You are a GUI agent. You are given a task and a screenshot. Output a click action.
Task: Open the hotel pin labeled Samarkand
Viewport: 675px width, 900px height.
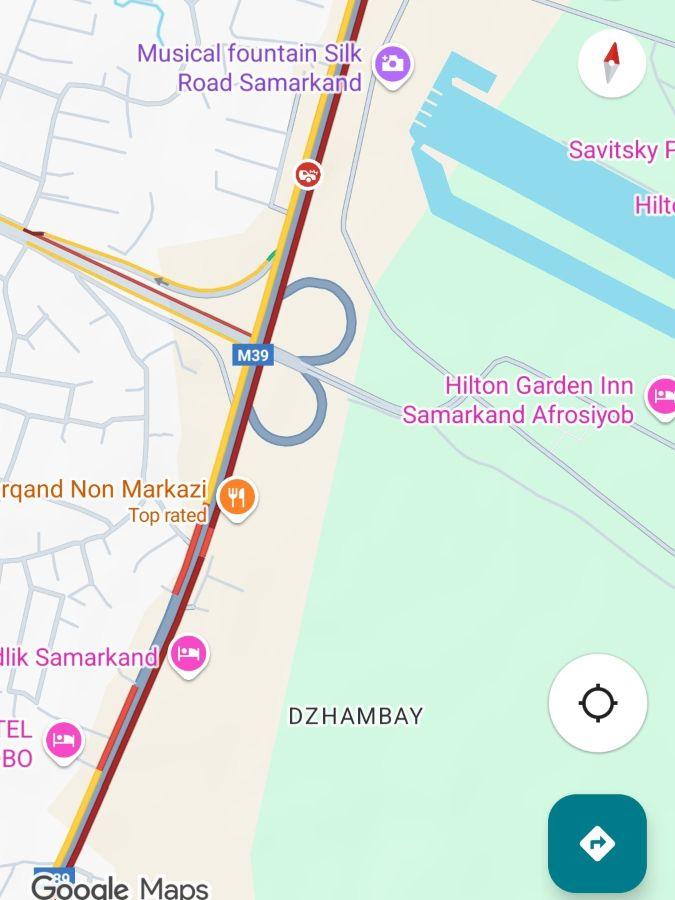[189, 655]
